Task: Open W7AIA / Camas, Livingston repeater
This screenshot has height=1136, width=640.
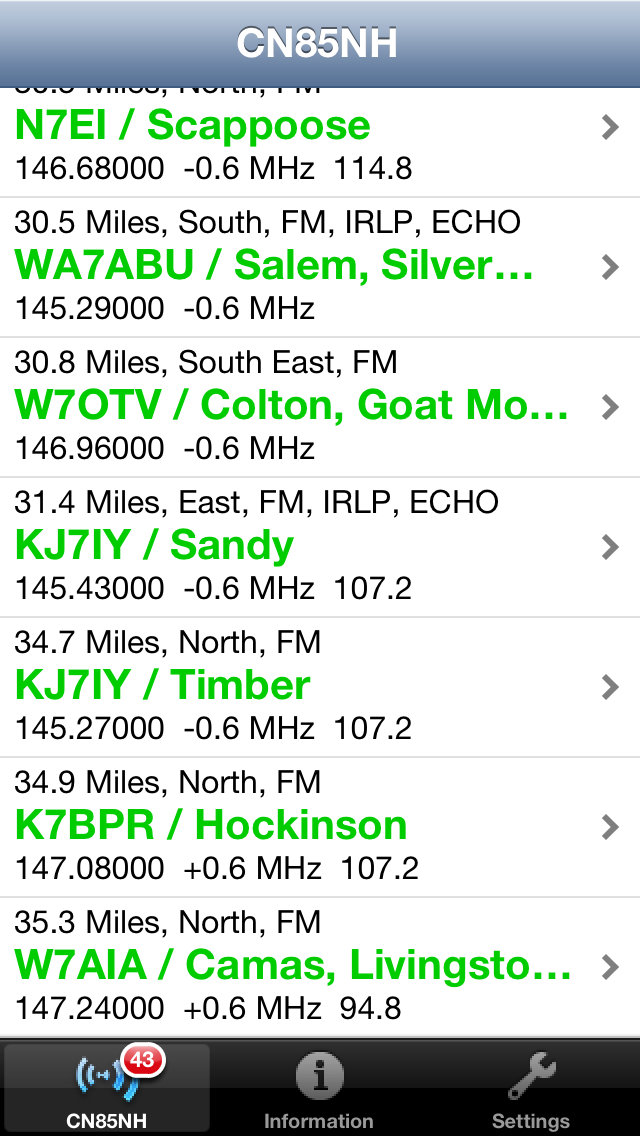Action: tap(320, 966)
